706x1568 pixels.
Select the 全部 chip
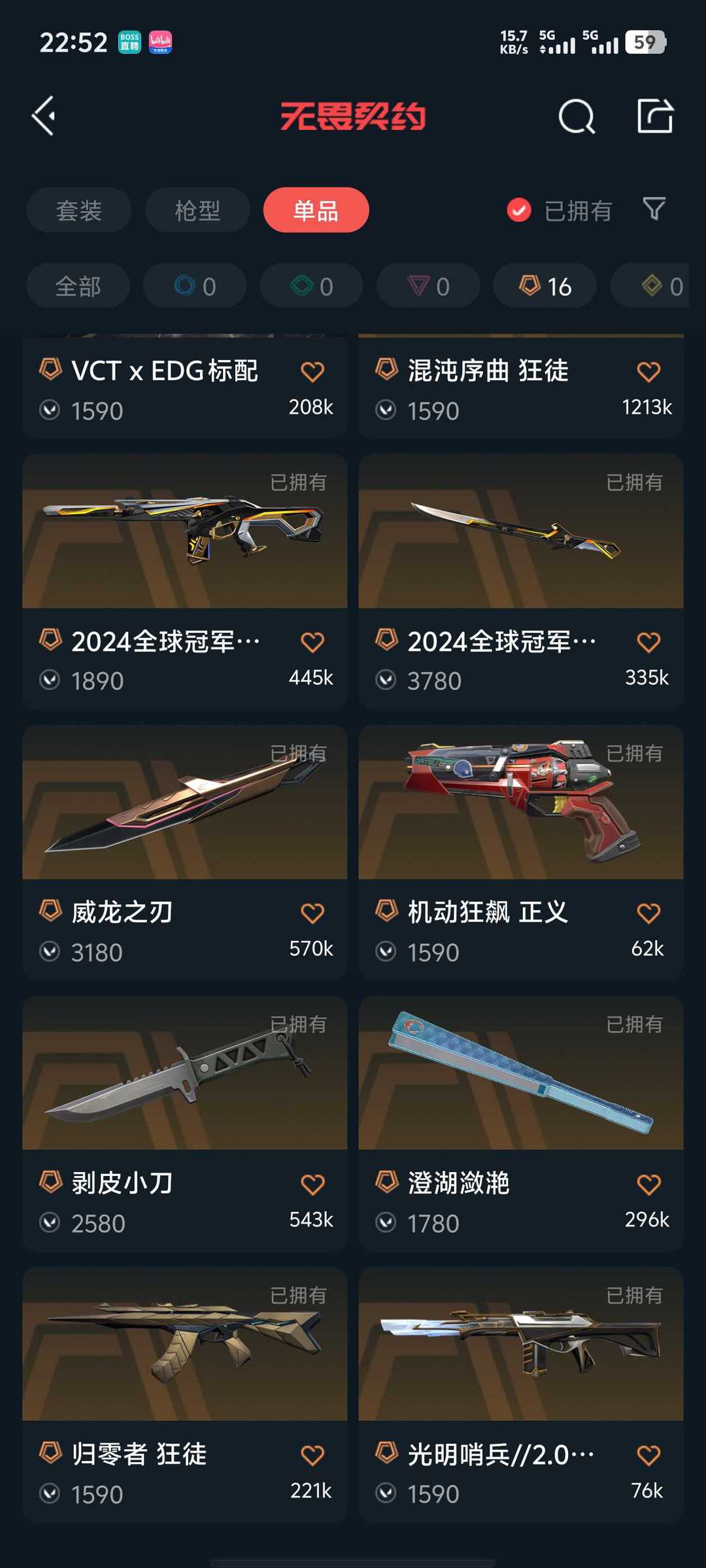pos(78,286)
